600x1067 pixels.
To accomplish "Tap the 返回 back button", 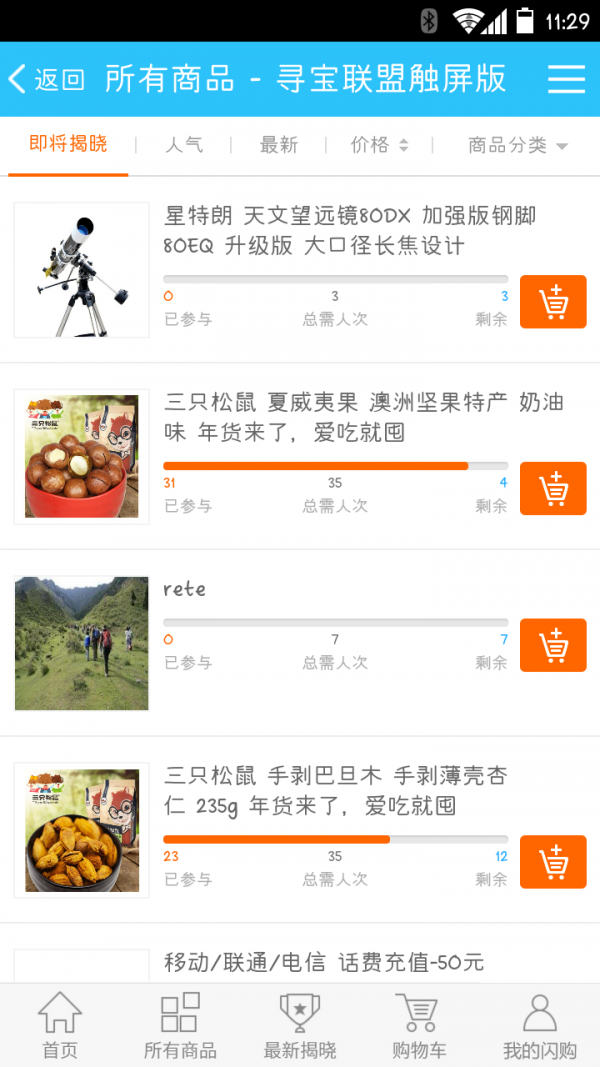I will (x=46, y=80).
